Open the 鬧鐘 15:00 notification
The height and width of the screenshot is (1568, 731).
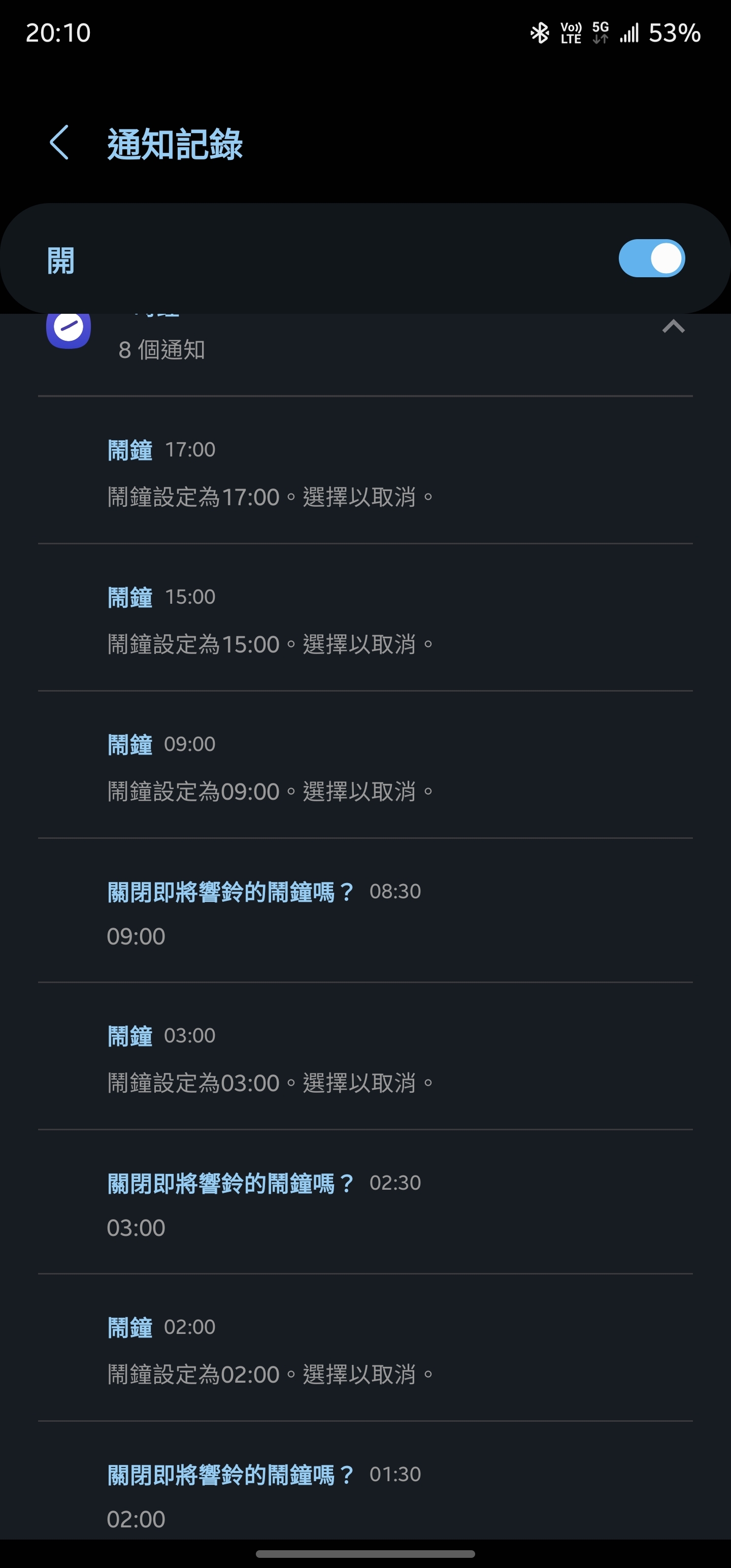tap(365, 618)
